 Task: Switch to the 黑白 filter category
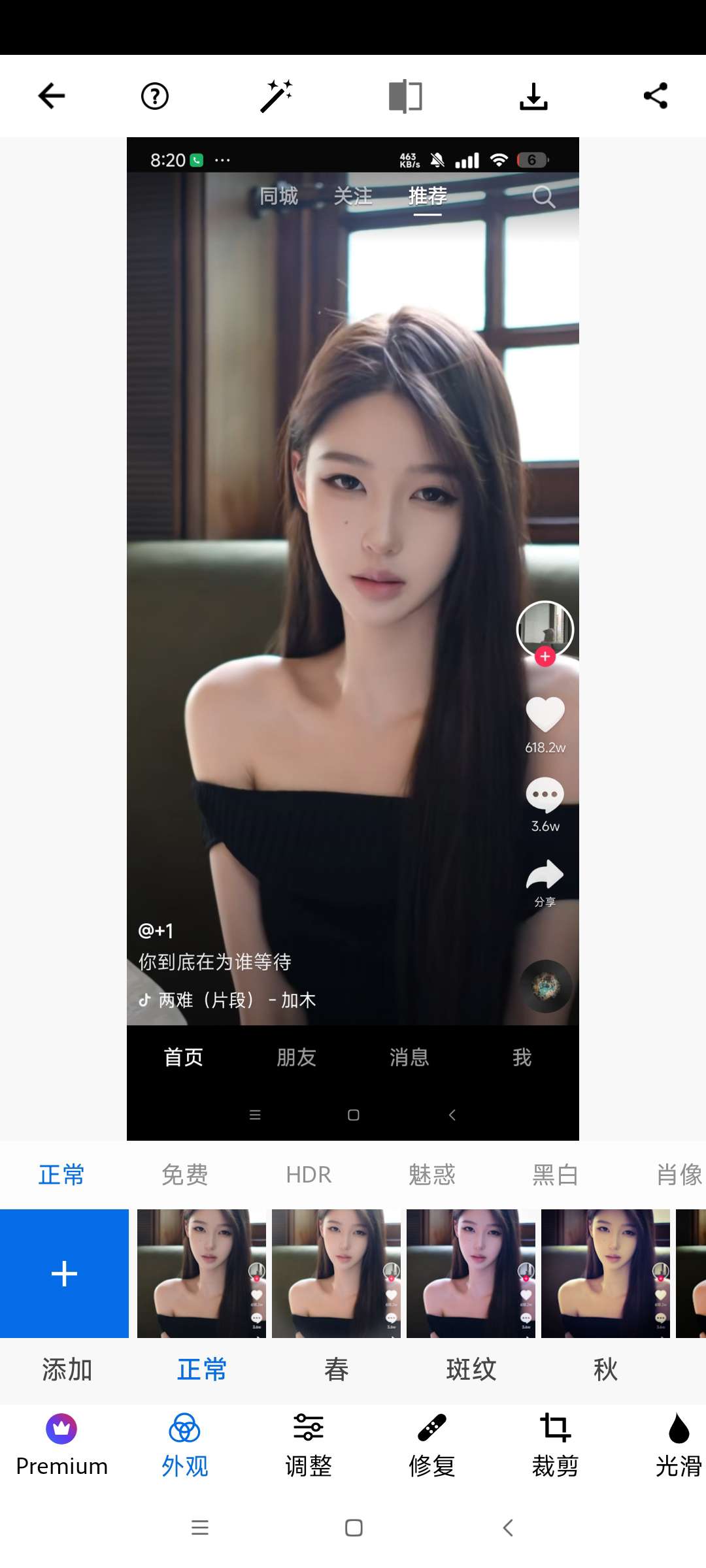pos(555,1175)
